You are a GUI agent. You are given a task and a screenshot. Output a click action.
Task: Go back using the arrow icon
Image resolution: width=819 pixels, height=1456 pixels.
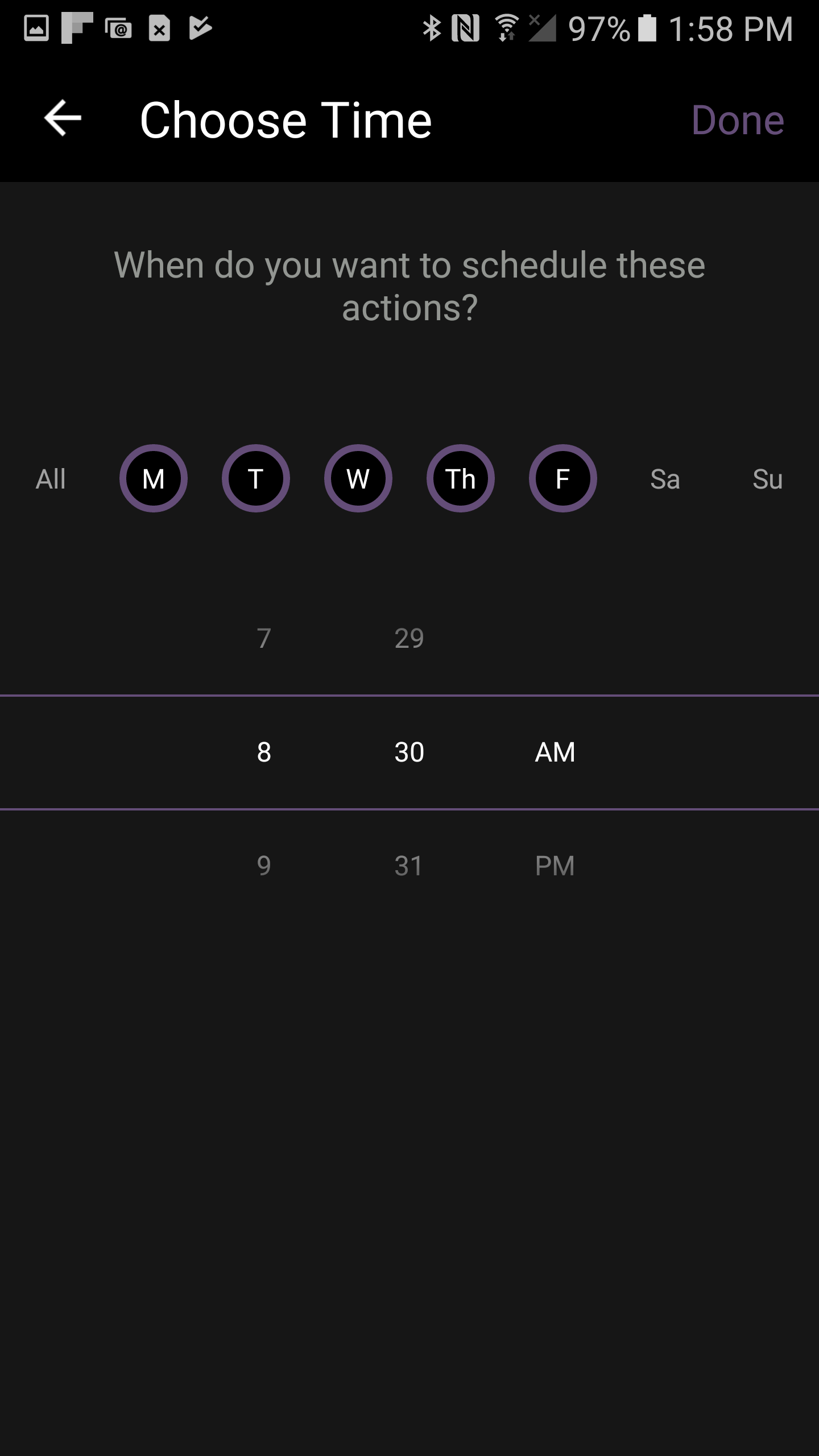point(63,119)
